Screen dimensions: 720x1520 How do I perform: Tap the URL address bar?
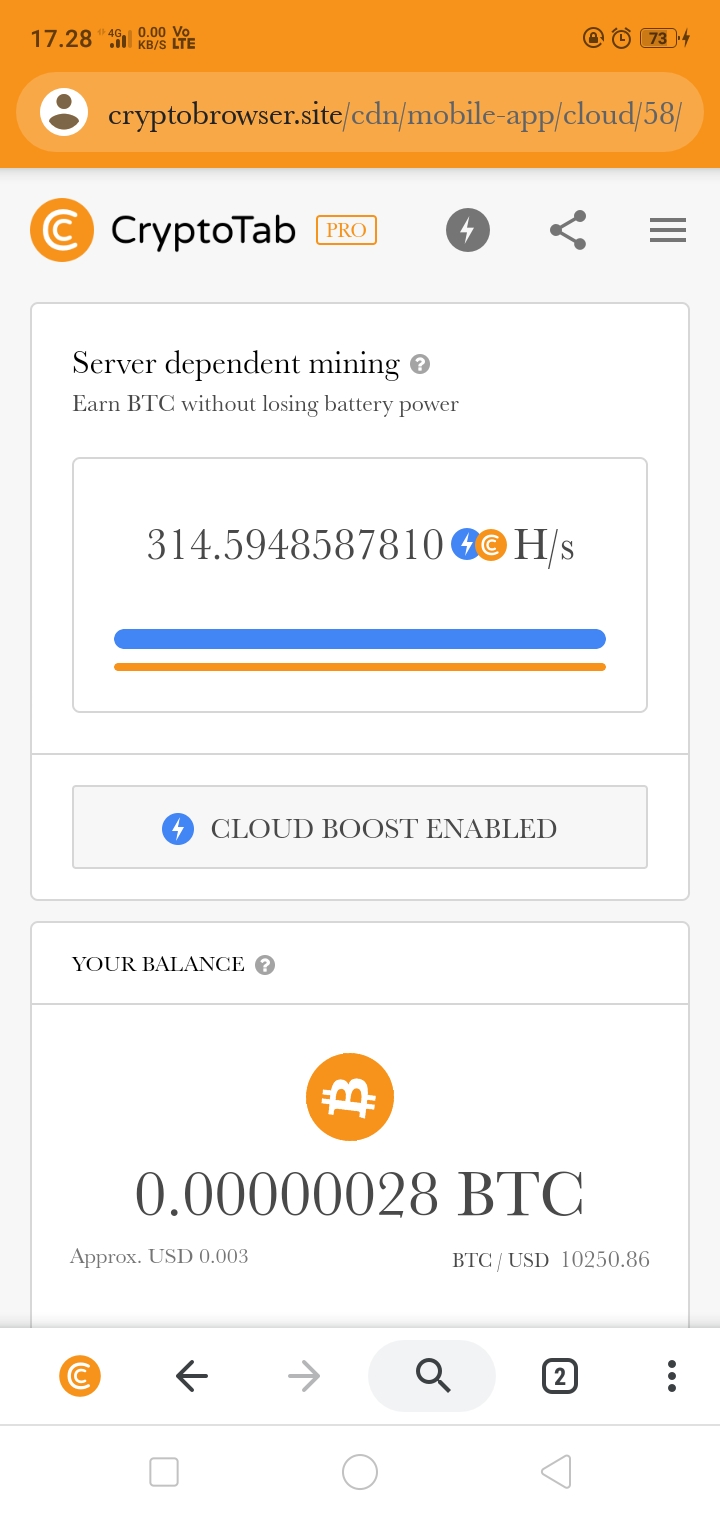(395, 113)
